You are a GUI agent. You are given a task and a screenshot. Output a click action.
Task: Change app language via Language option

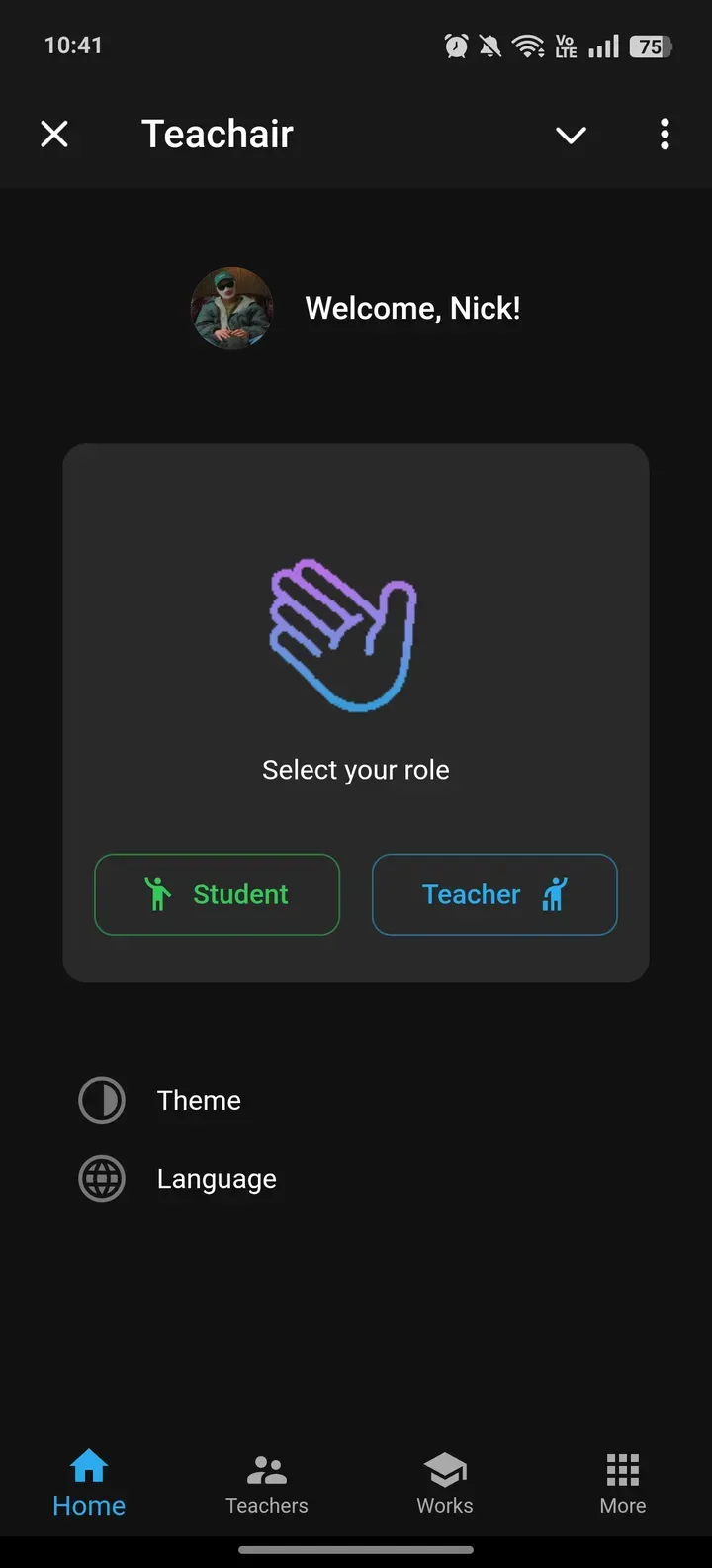click(x=216, y=1179)
